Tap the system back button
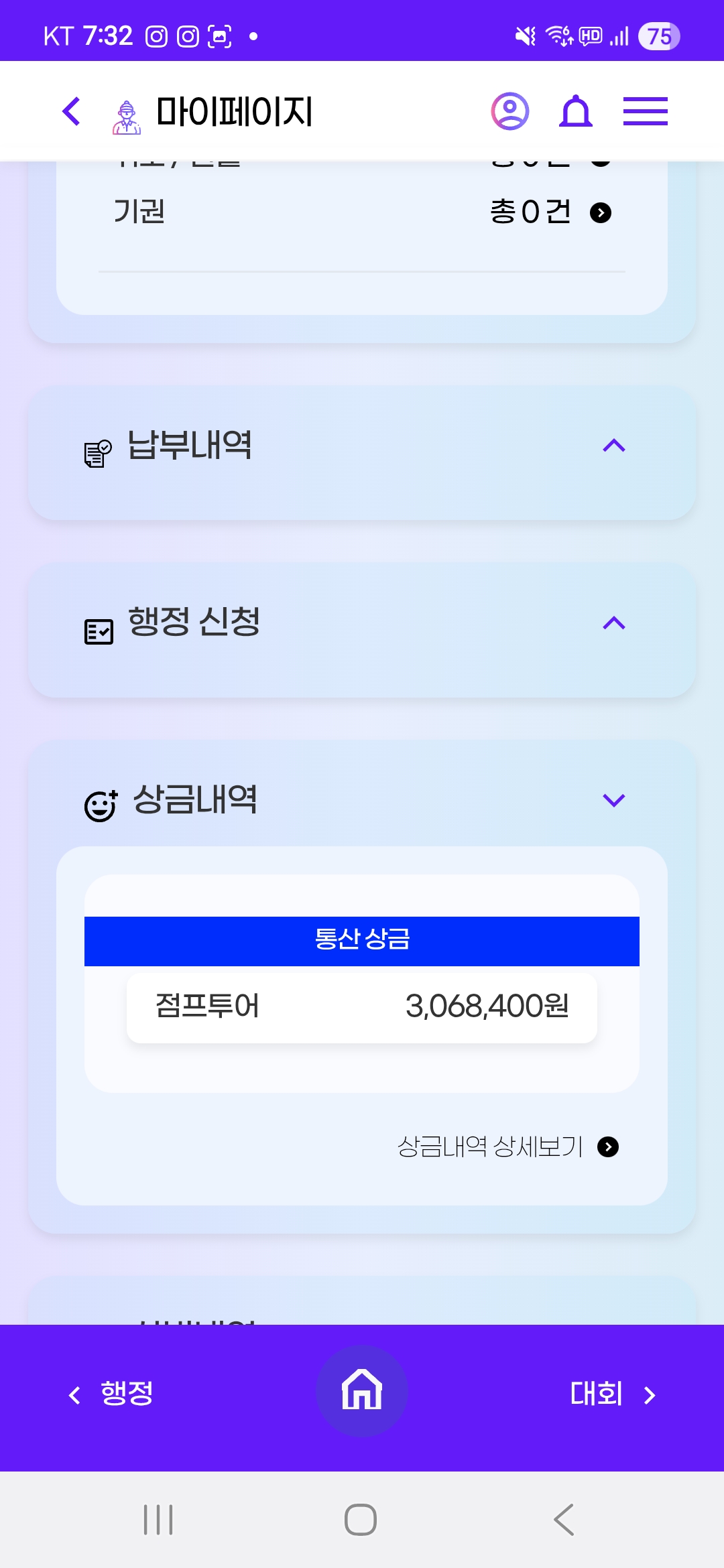The width and height of the screenshot is (724, 1568). point(564,1519)
